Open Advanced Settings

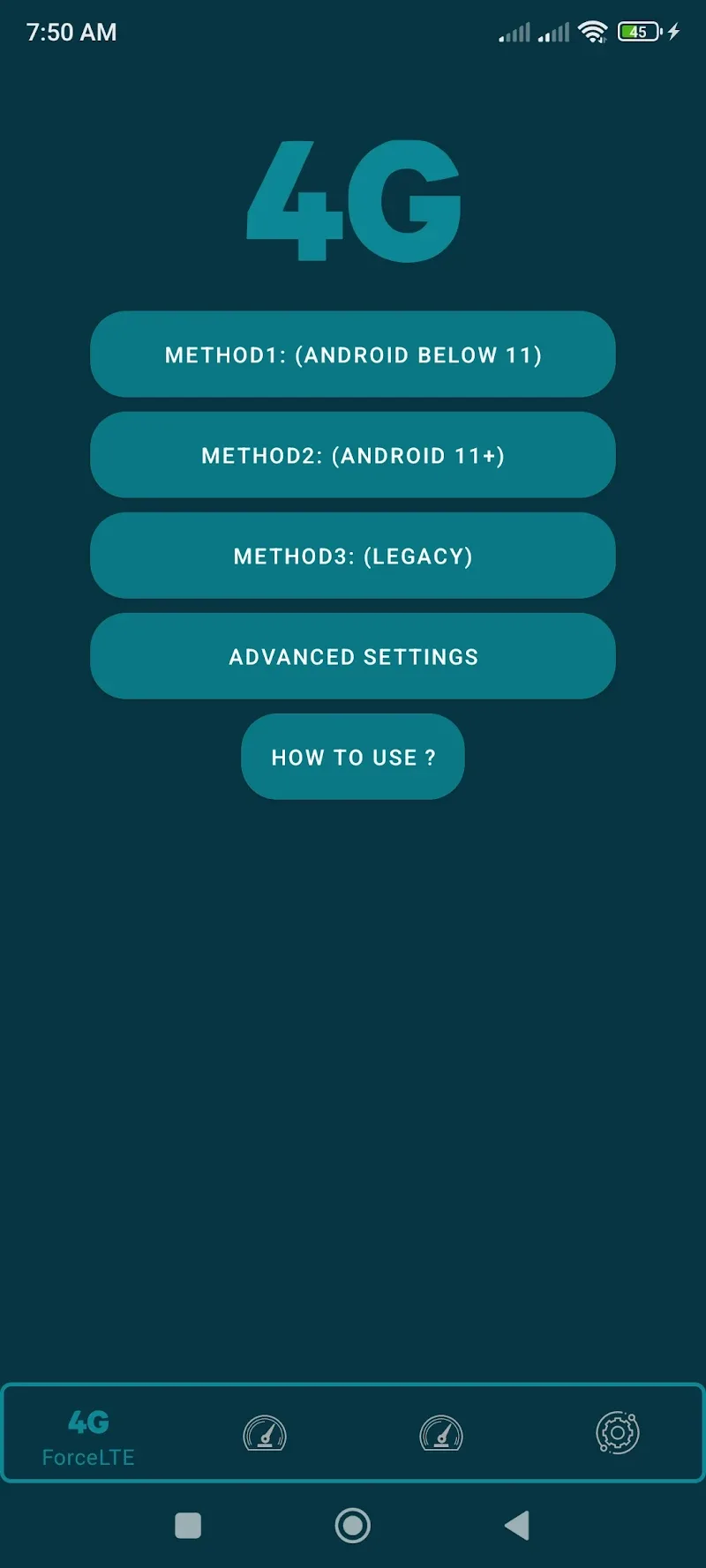click(353, 656)
